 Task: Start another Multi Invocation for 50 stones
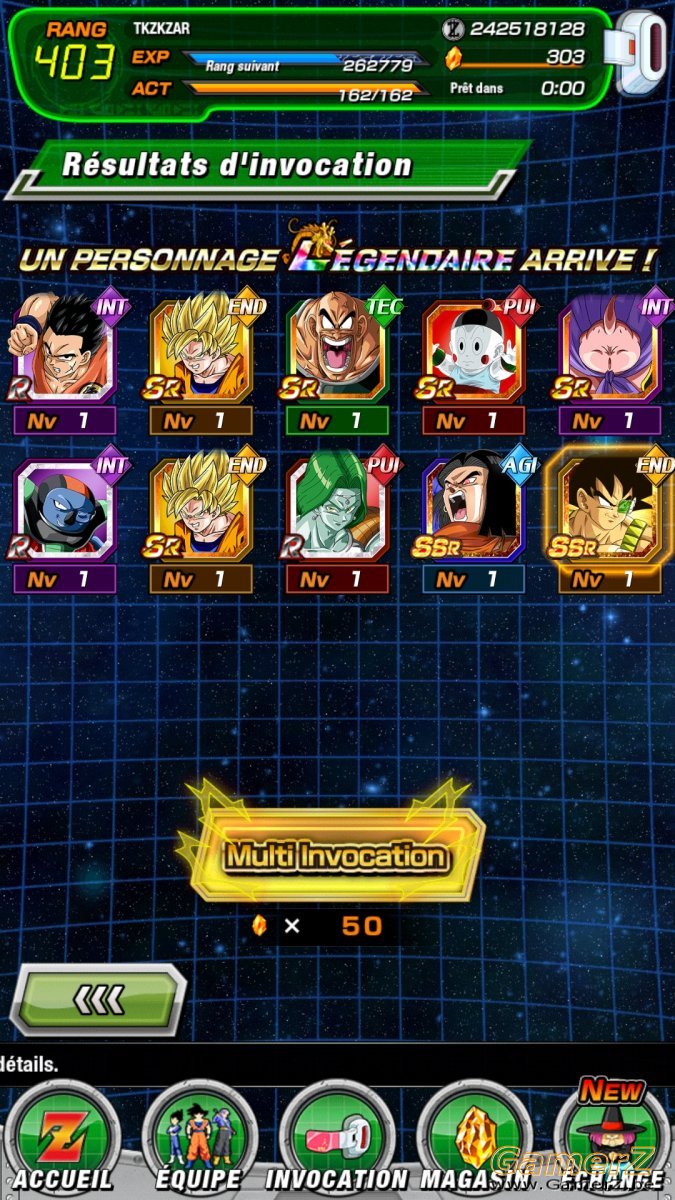click(336, 855)
